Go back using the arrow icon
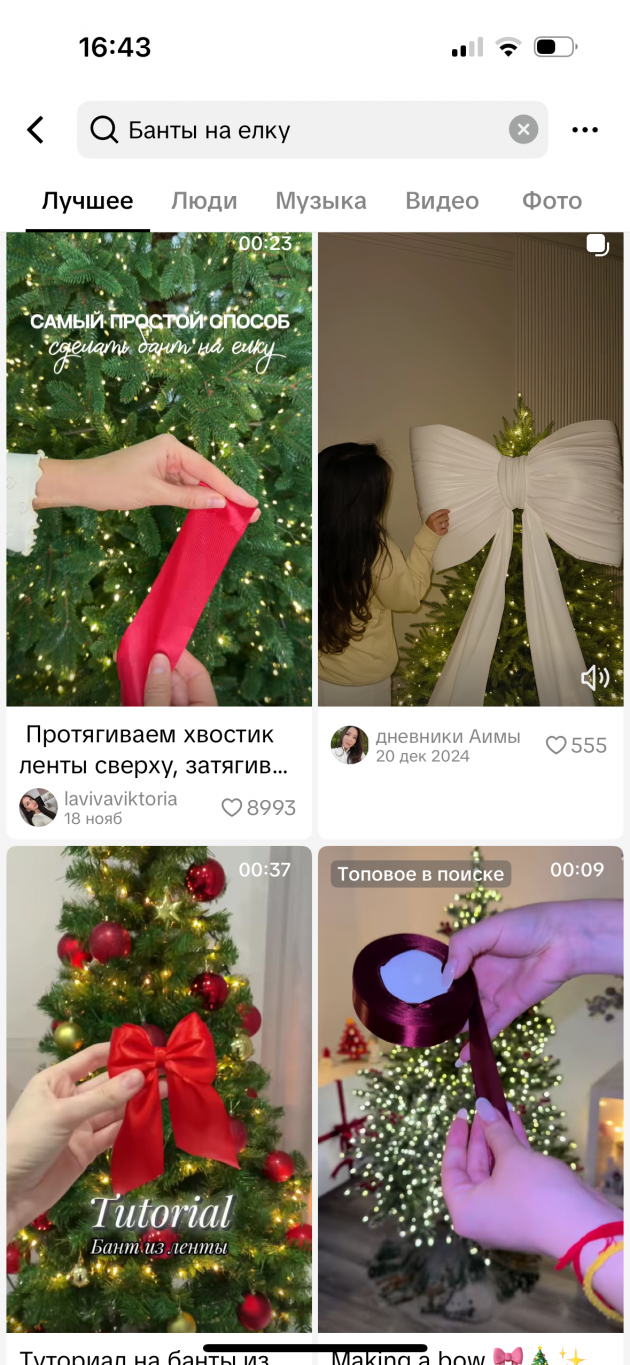The image size is (630, 1365). 36,130
